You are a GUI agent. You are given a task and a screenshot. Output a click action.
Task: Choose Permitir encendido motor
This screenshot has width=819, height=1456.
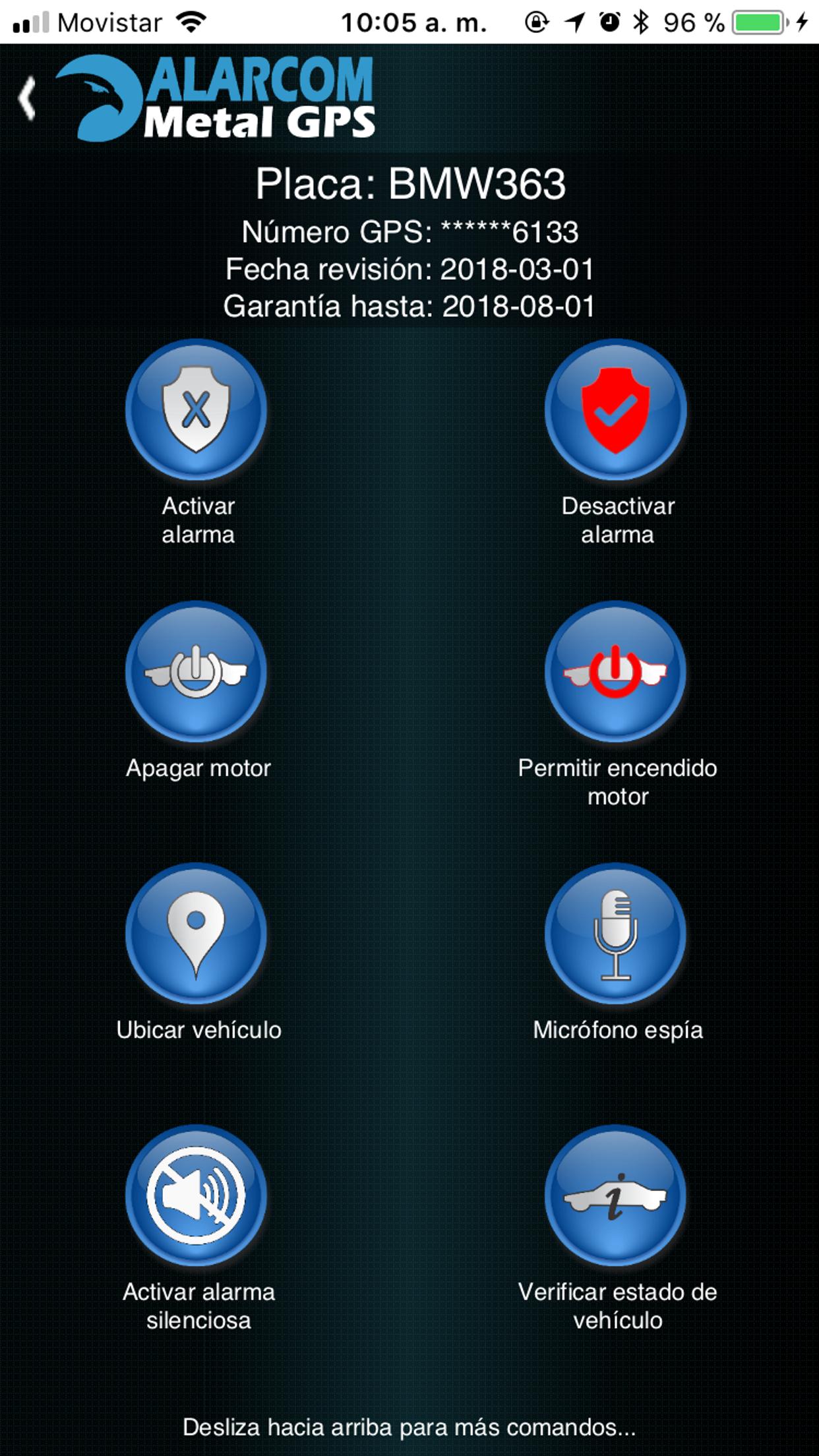(x=615, y=671)
